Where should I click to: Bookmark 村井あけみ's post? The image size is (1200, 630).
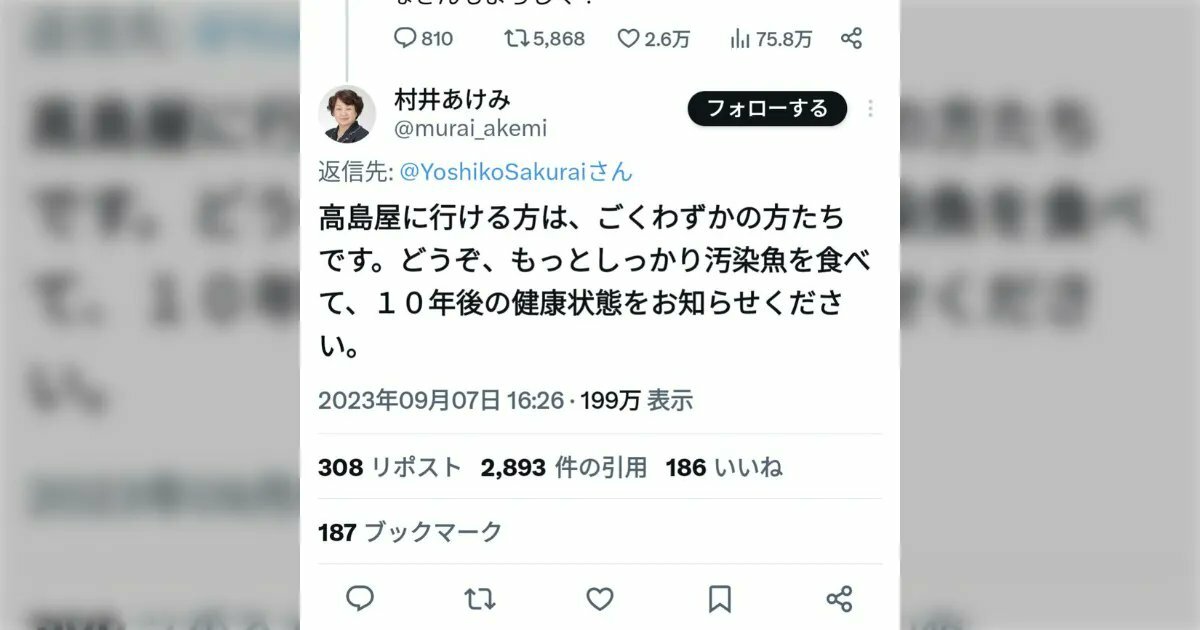click(x=719, y=598)
